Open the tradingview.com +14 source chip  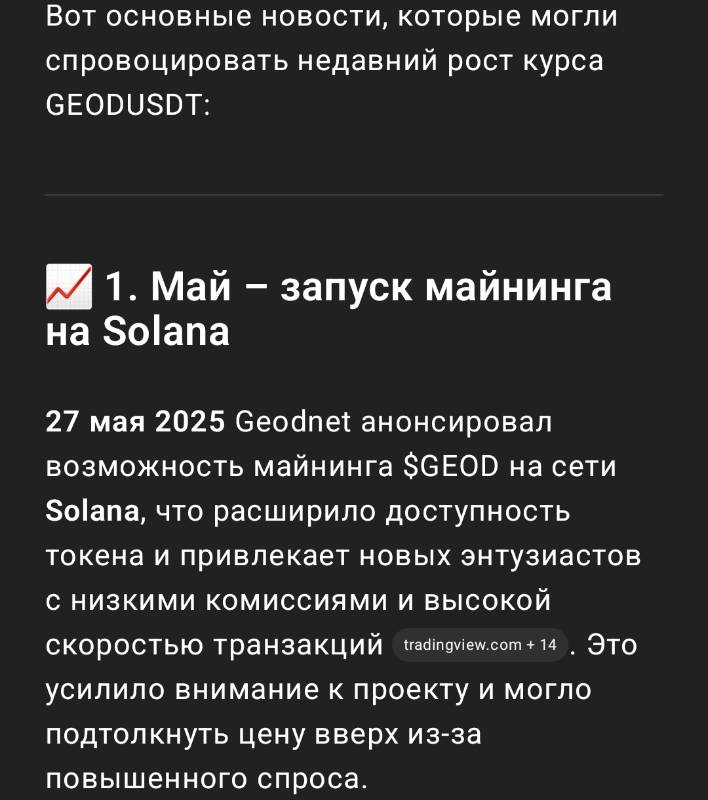pyautogui.click(x=479, y=645)
